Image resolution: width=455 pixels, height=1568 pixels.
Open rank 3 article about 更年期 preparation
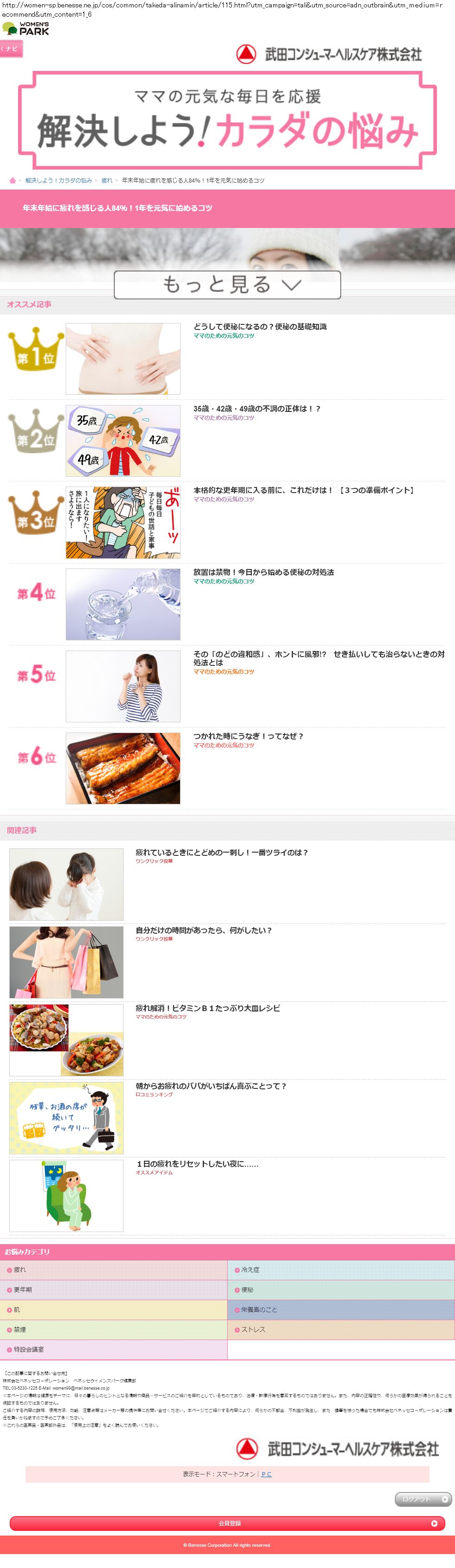pos(304,490)
